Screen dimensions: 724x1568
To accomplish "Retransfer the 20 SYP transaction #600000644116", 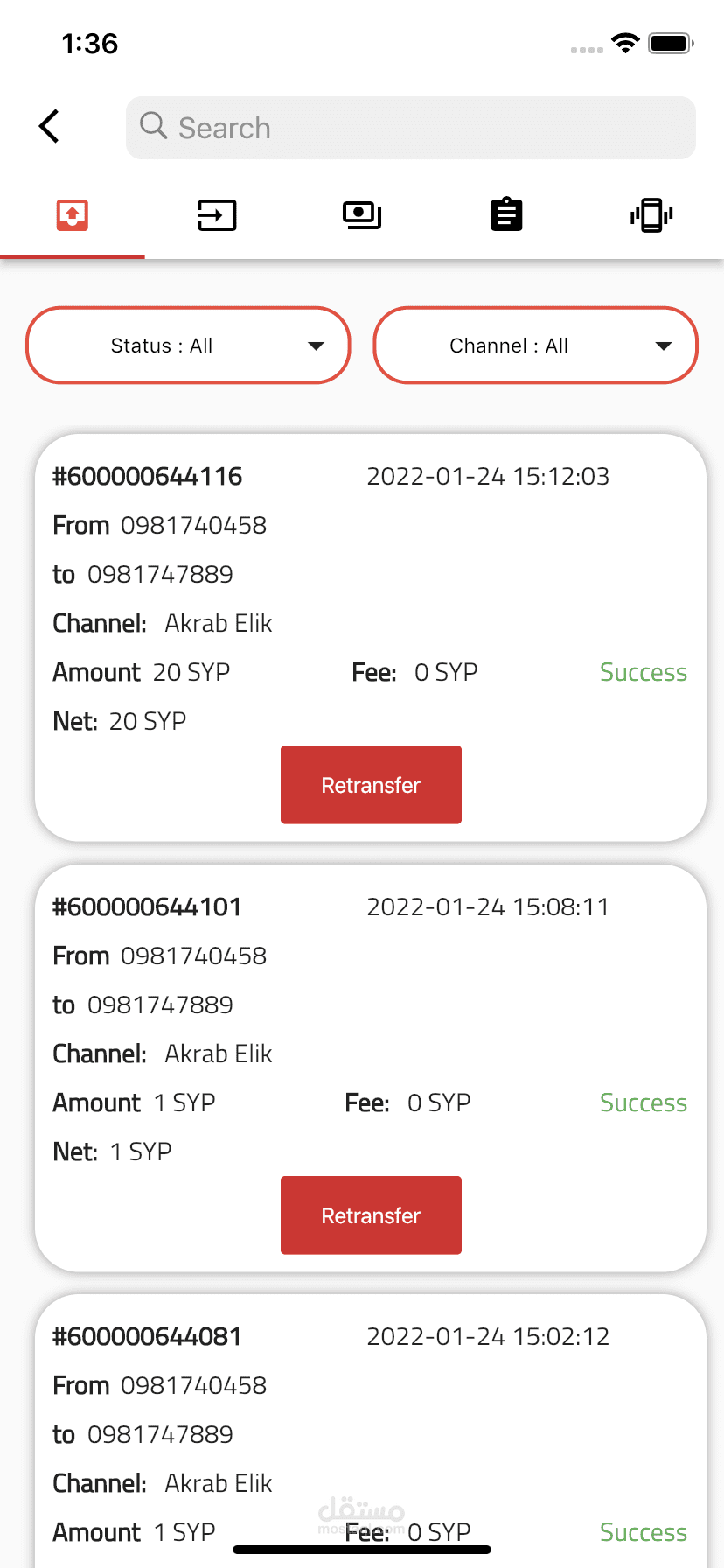I will tap(371, 785).
